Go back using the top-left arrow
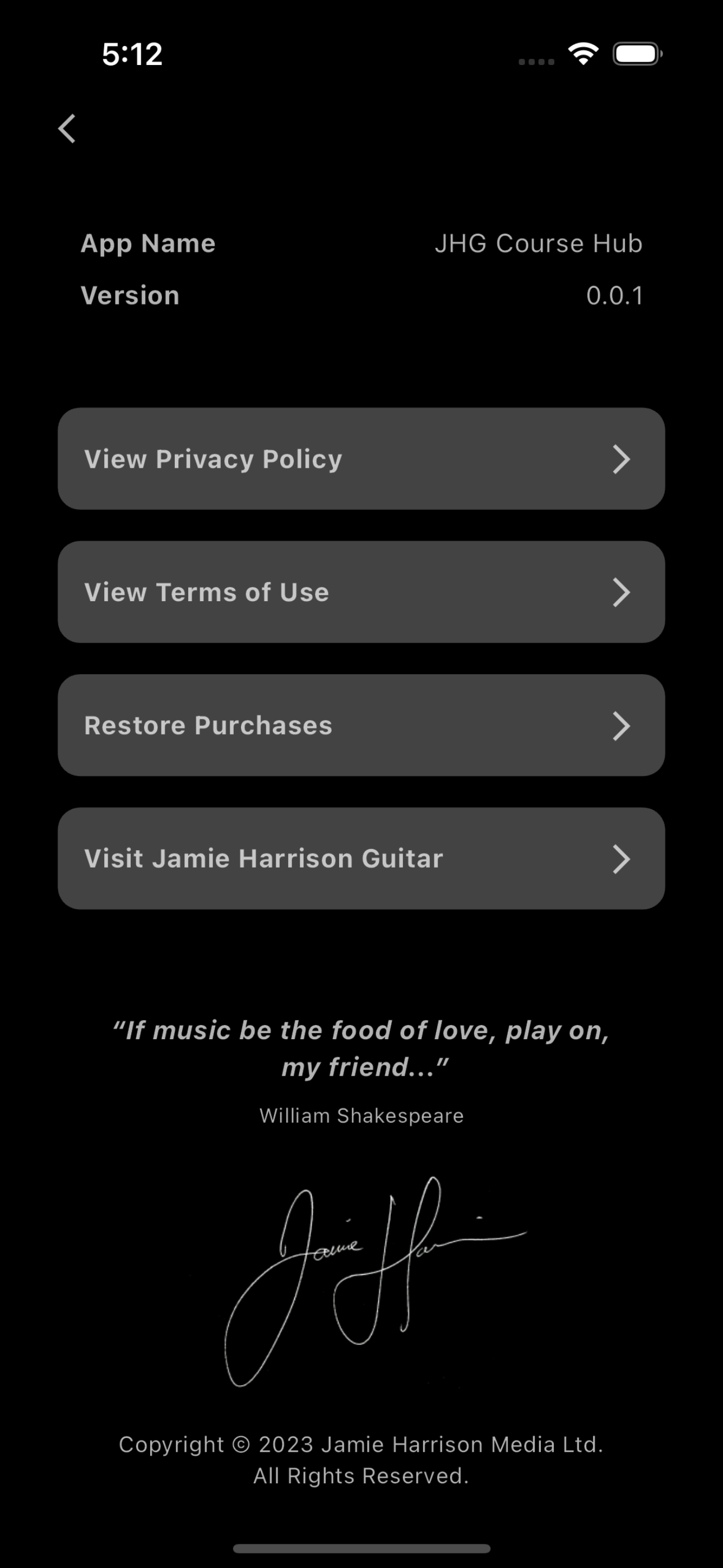723x1568 pixels. click(x=67, y=129)
